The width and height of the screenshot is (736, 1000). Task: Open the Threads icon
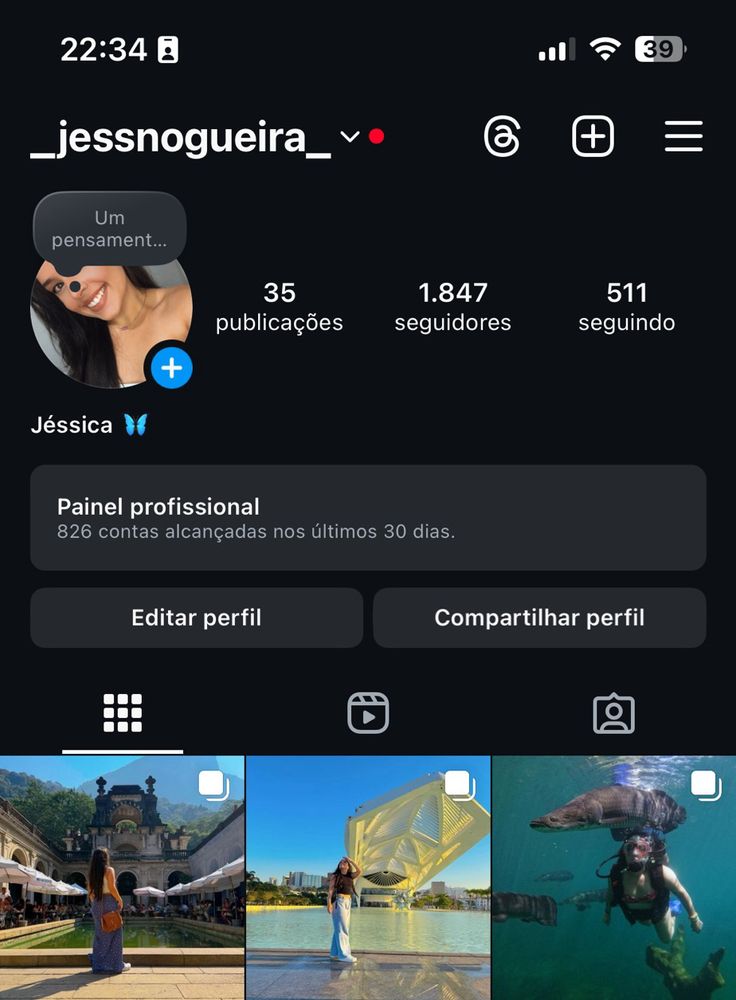coord(501,136)
